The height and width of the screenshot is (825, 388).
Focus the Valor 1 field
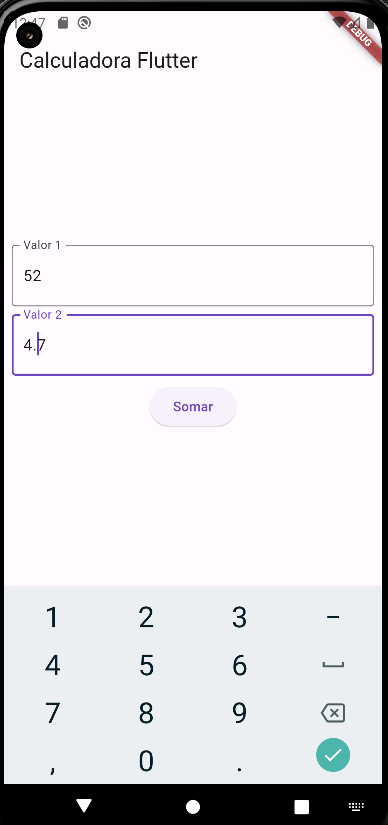[x=193, y=275]
